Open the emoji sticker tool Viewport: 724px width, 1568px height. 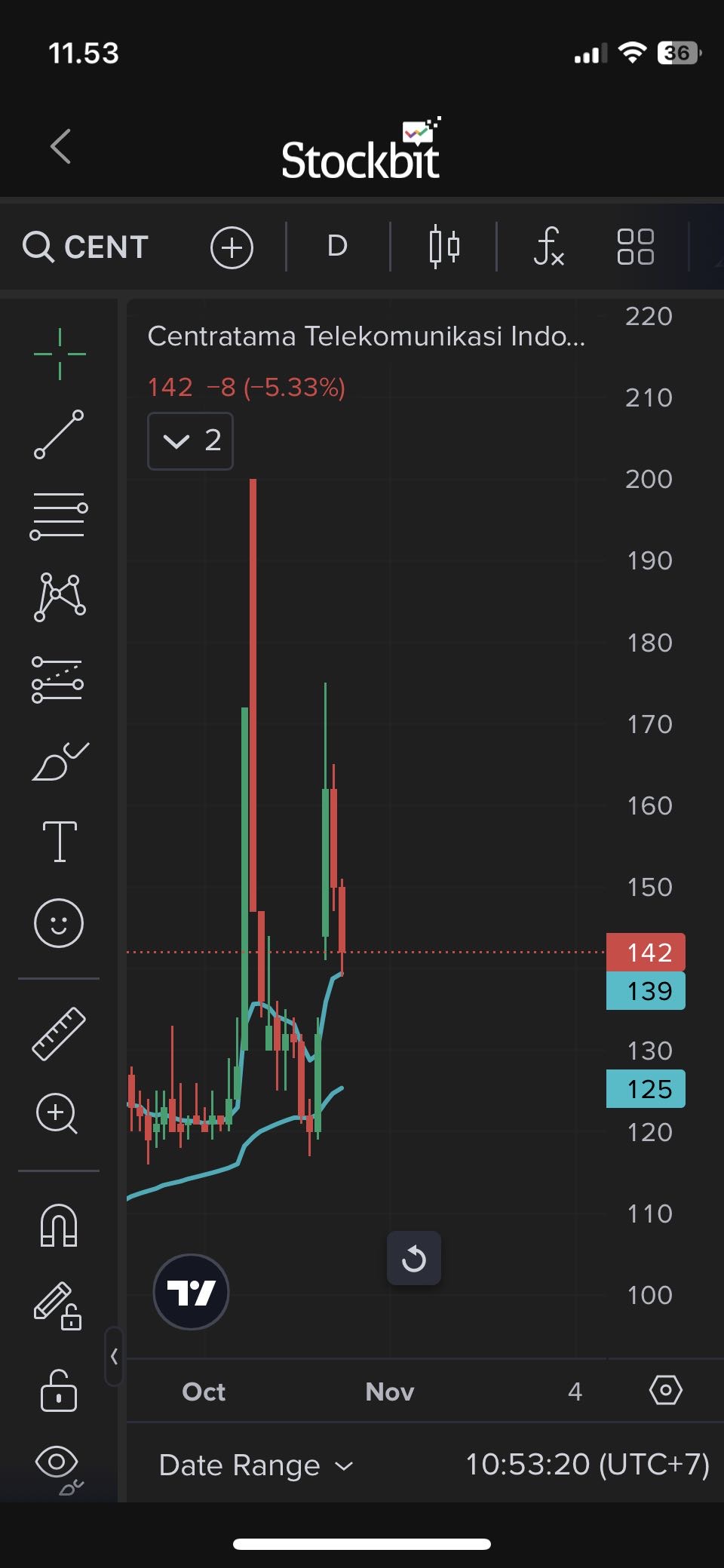coord(59,922)
